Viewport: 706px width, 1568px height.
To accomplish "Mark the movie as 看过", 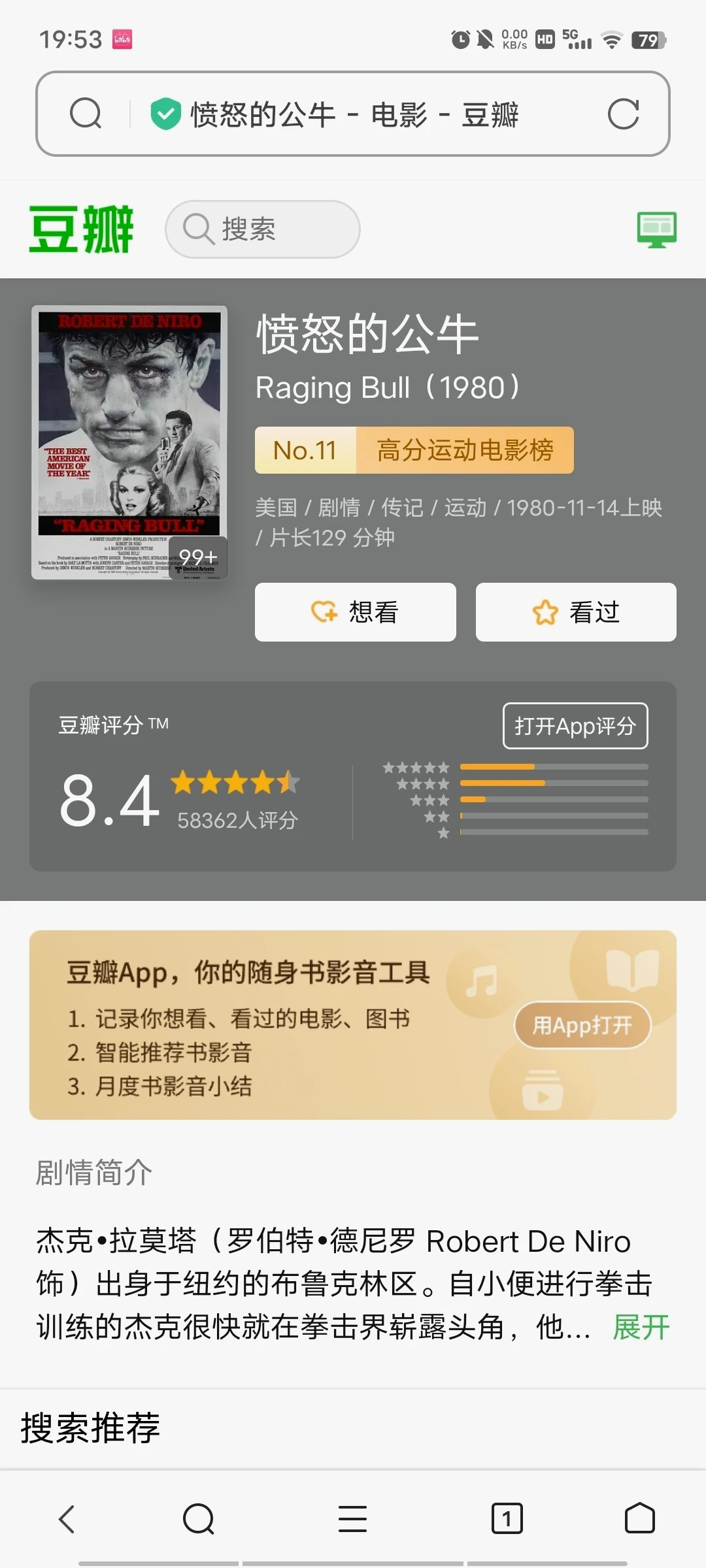I will (575, 612).
